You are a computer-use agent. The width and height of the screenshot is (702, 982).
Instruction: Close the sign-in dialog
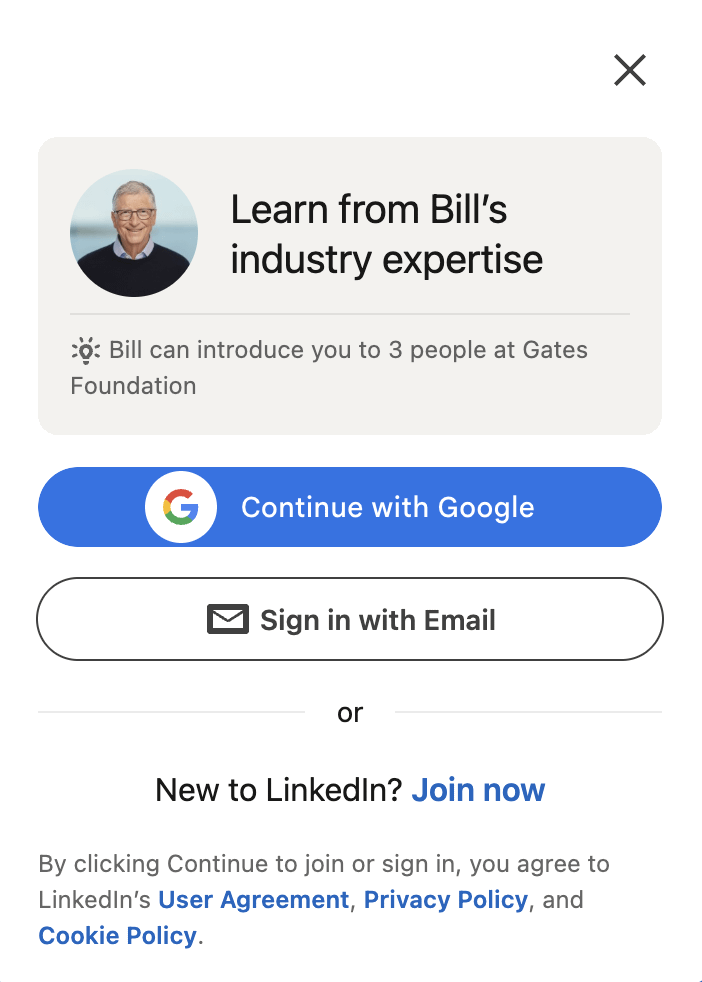coord(630,70)
